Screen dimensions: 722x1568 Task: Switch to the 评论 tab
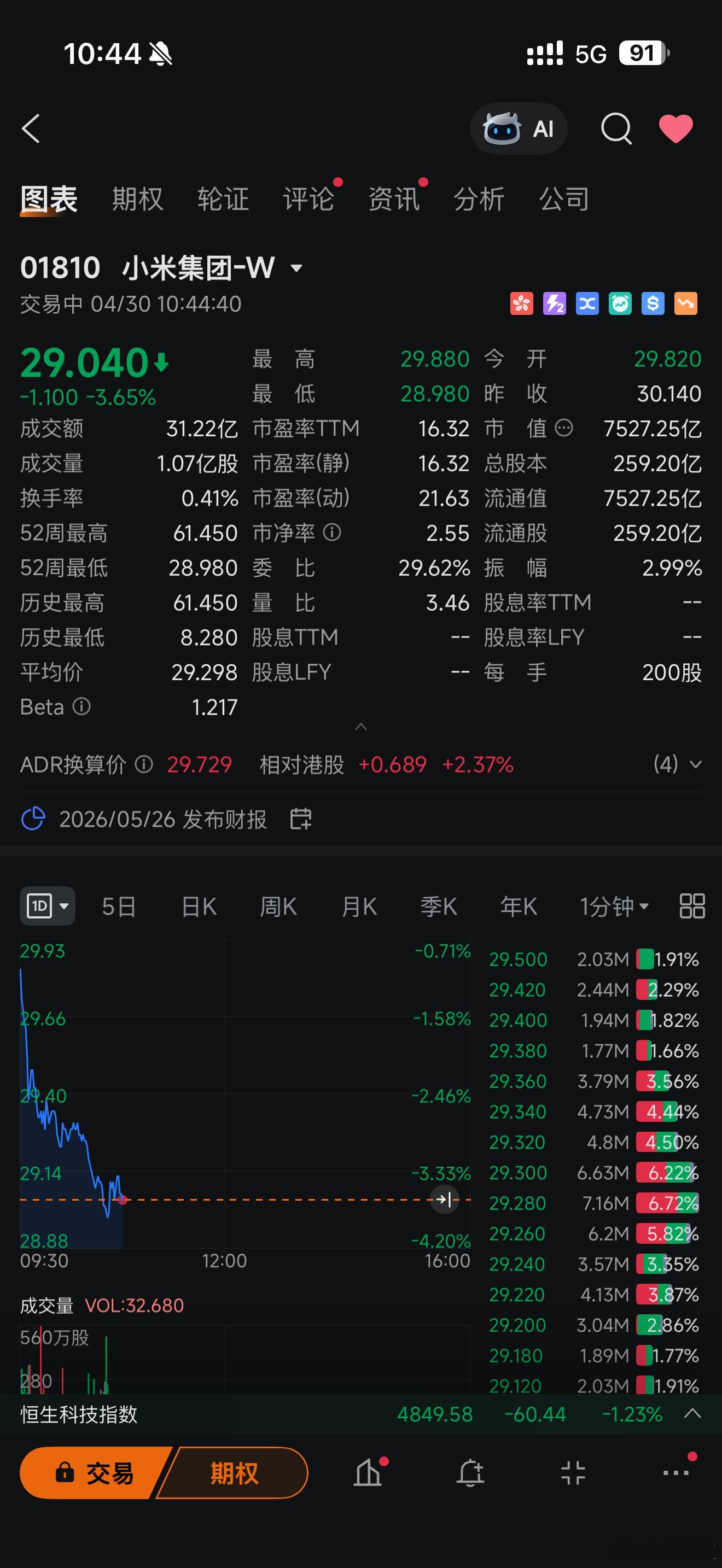coord(309,199)
